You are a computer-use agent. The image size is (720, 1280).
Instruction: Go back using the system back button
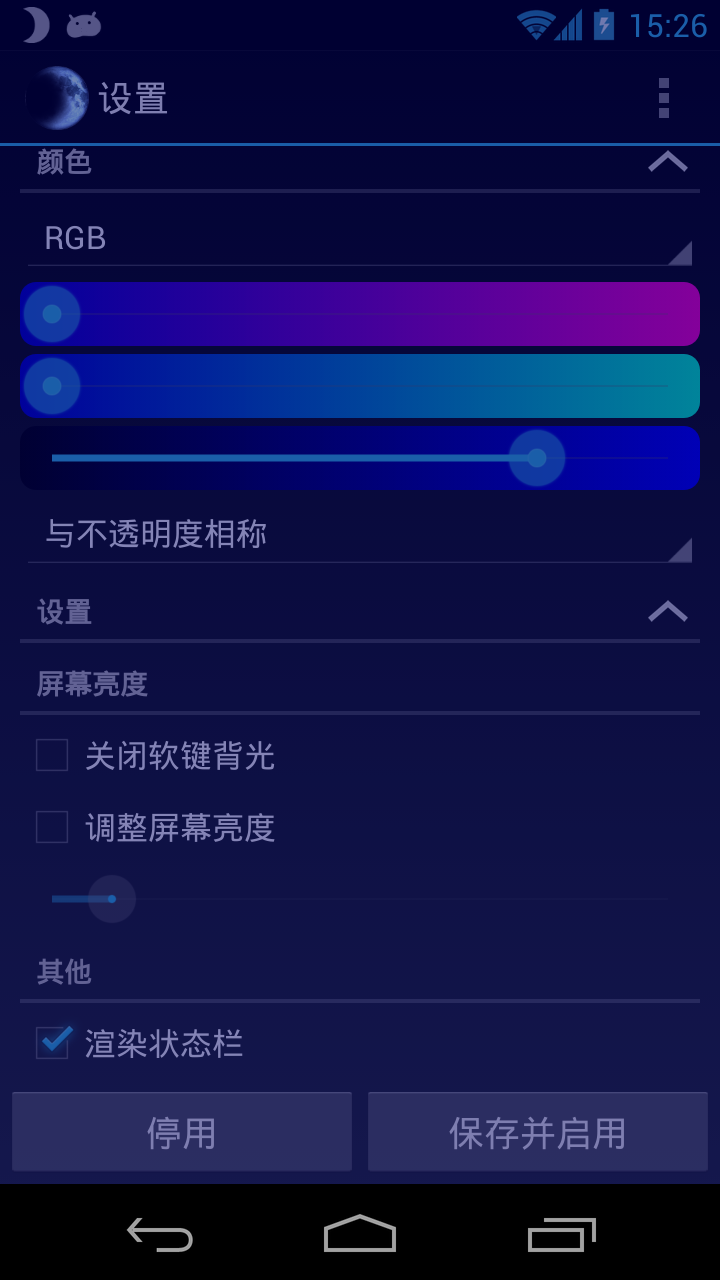(x=160, y=1235)
